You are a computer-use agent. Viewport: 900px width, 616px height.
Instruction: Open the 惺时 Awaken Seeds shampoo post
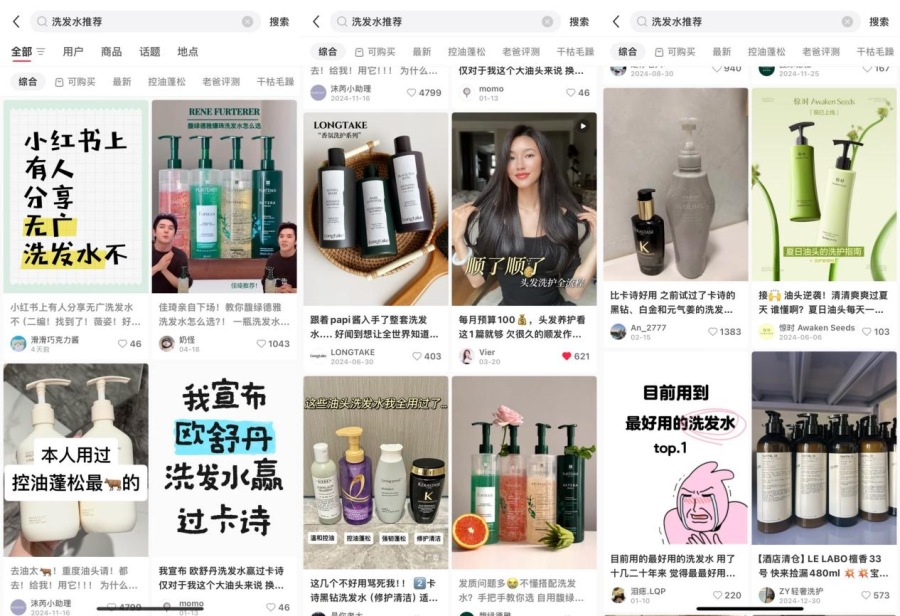pos(823,185)
